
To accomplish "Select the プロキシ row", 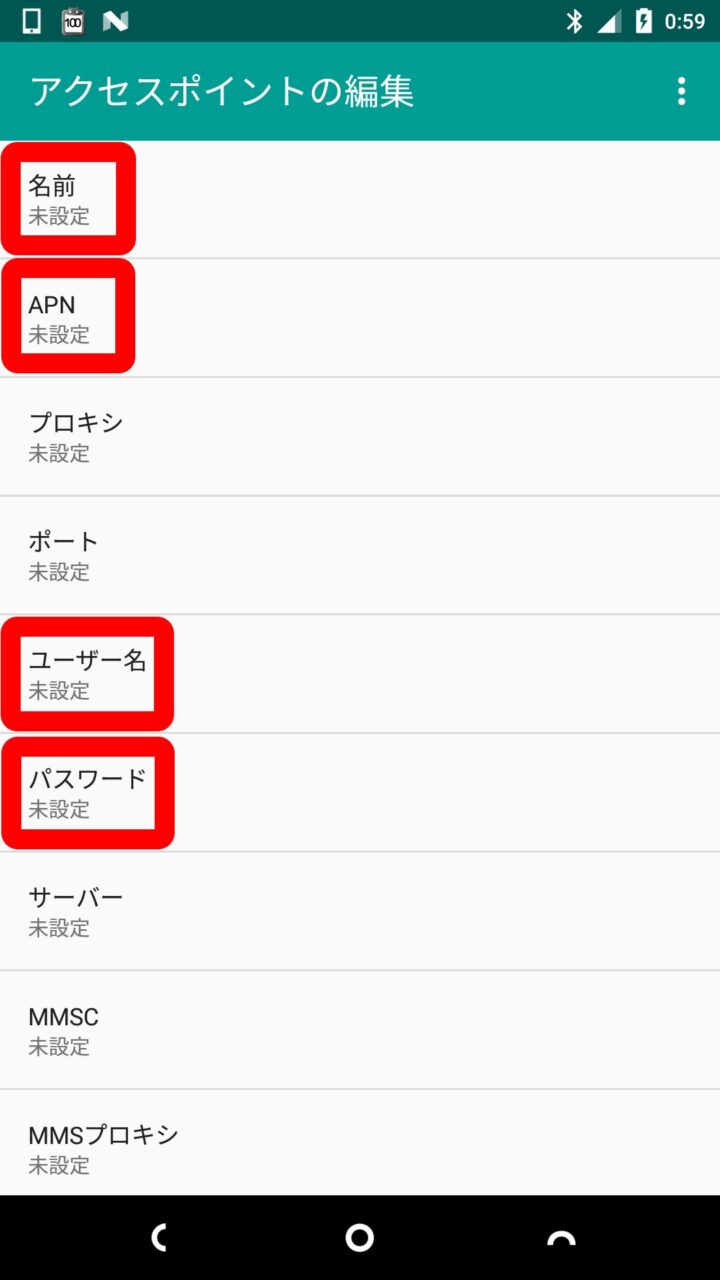I will [360, 437].
